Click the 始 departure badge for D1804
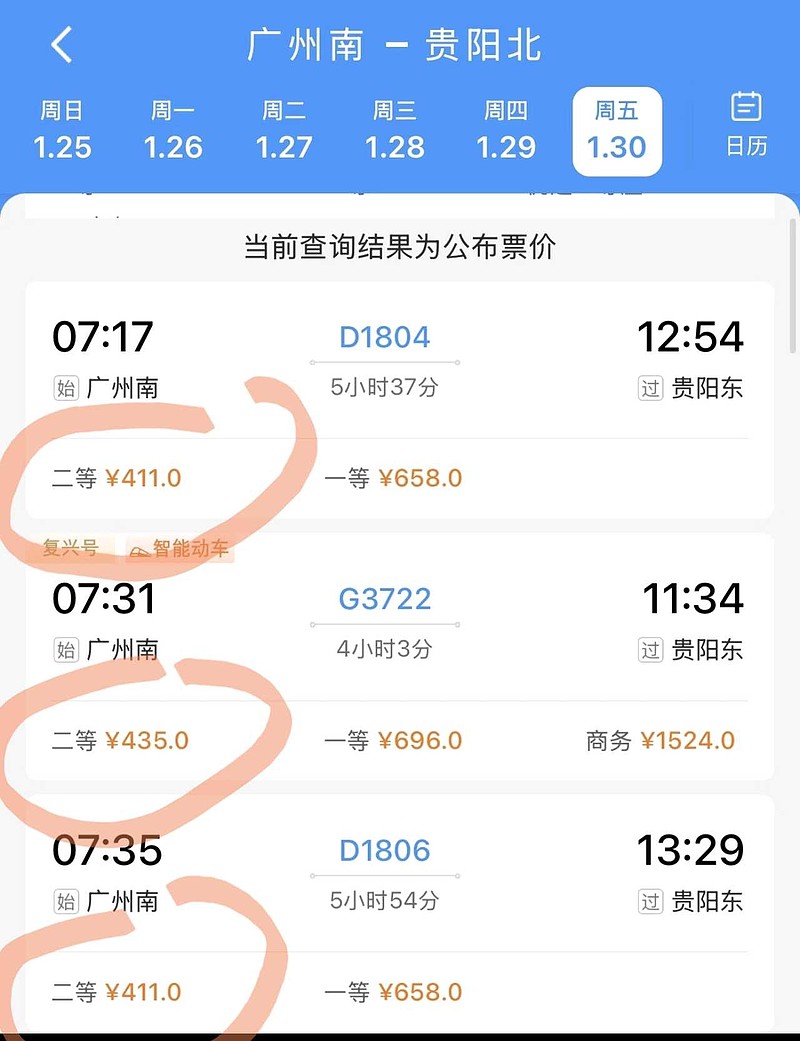 [x=64, y=389]
